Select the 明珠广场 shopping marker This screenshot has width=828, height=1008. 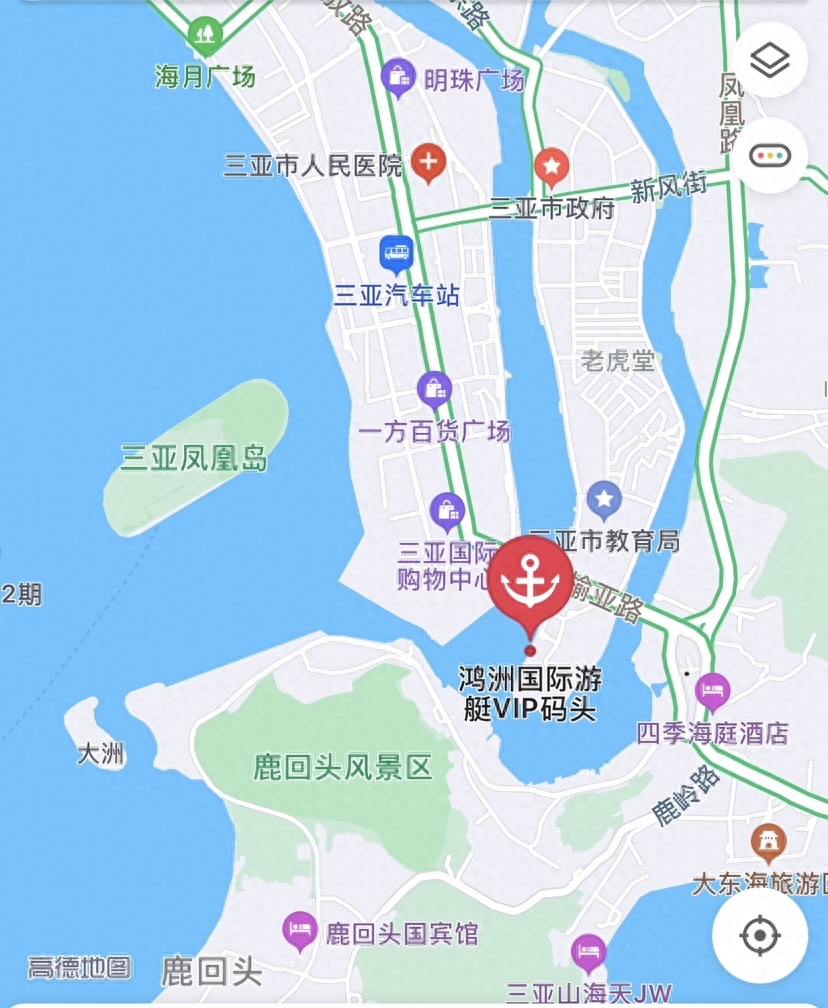398,75
